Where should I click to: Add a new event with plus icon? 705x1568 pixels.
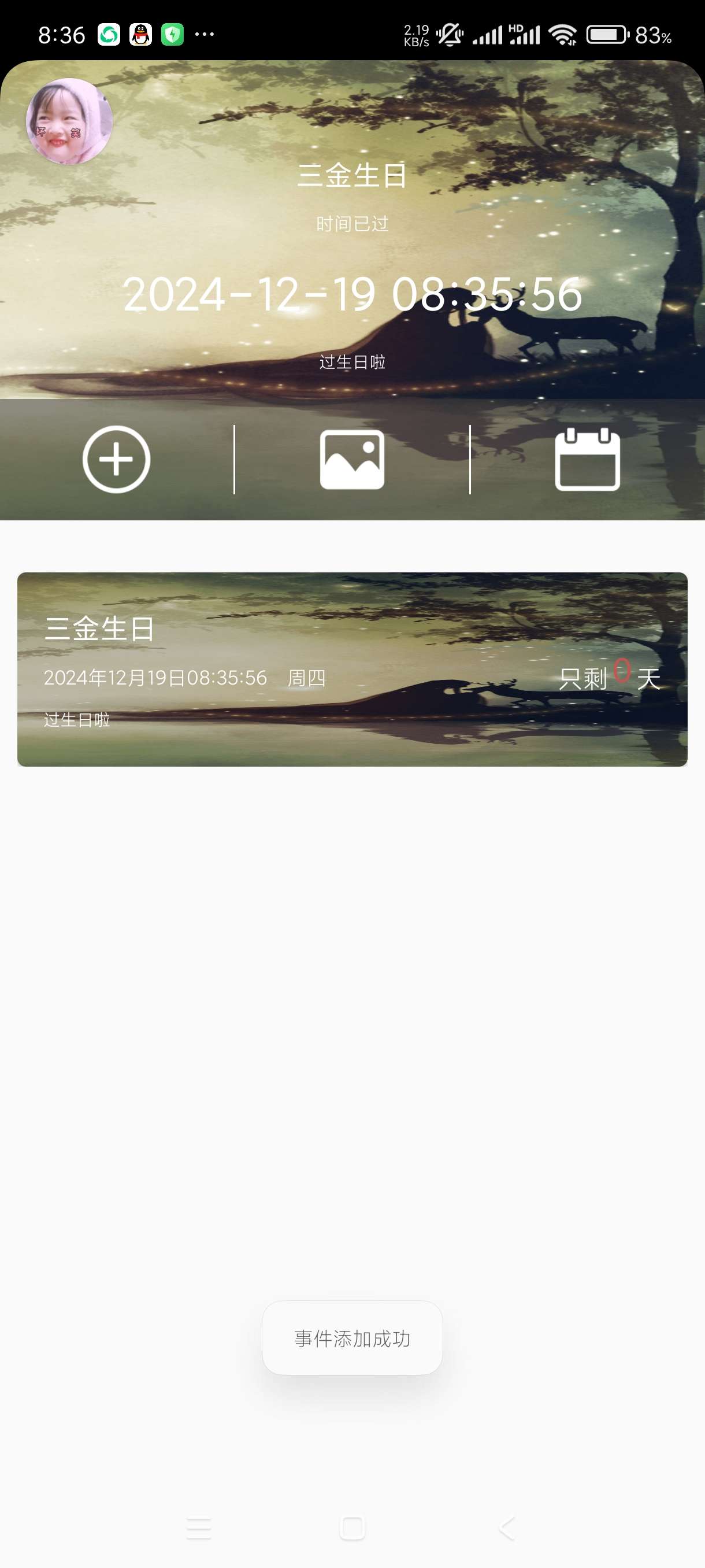[x=116, y=460]
